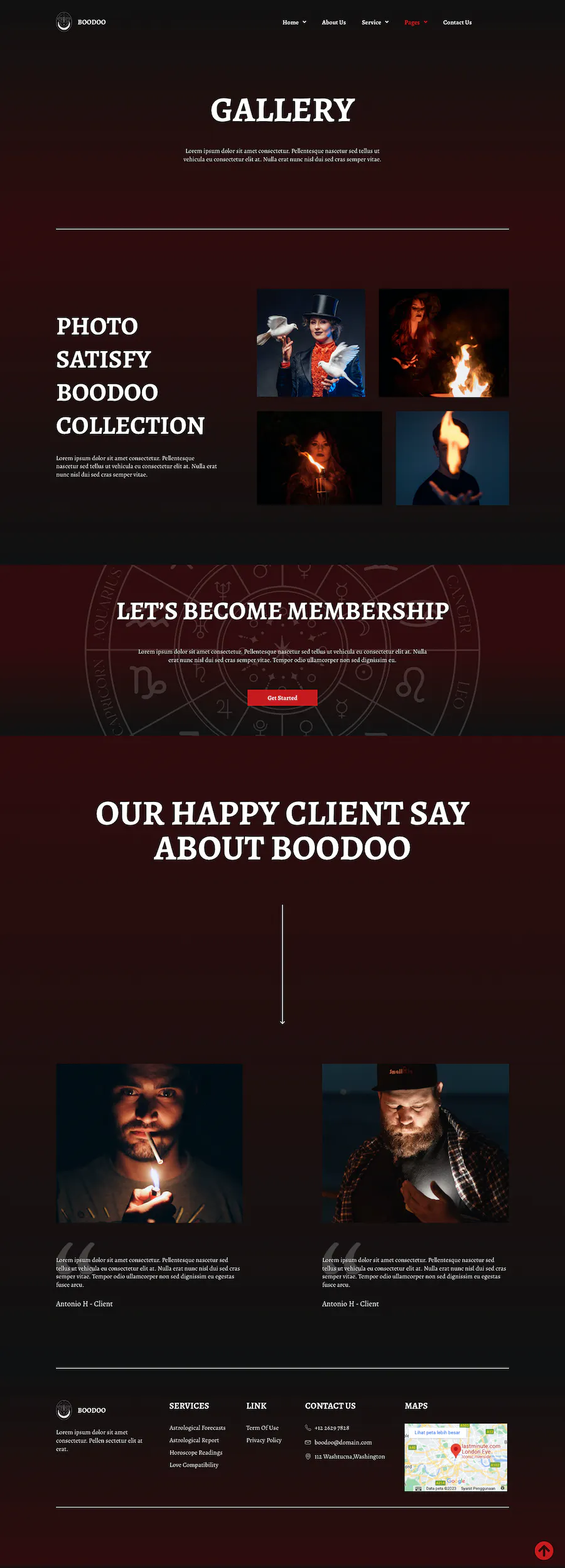The image size is (565, 1568).
Task: Expand the Pages menu
Action: 416,23
